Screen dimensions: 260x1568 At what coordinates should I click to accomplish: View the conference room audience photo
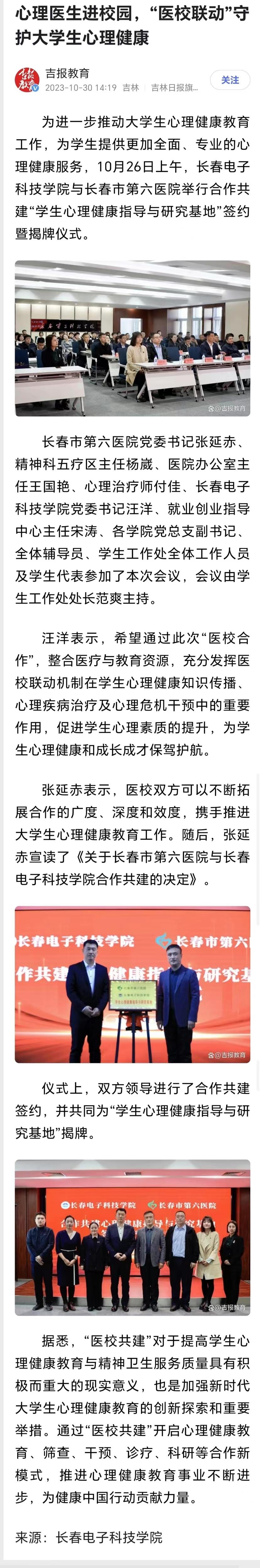coord(132,338)
